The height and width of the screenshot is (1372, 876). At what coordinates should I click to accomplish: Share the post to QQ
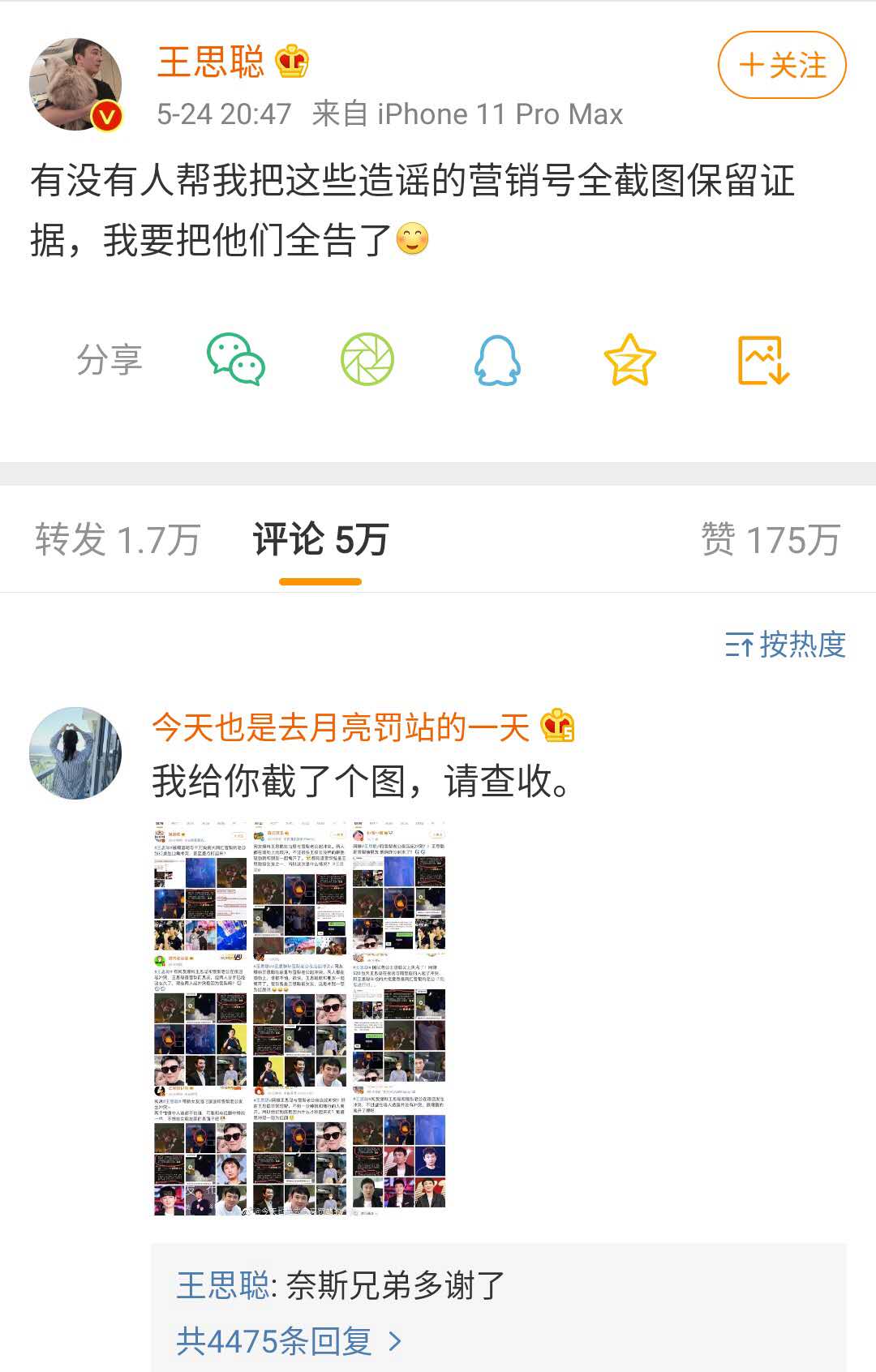[497, 359]
